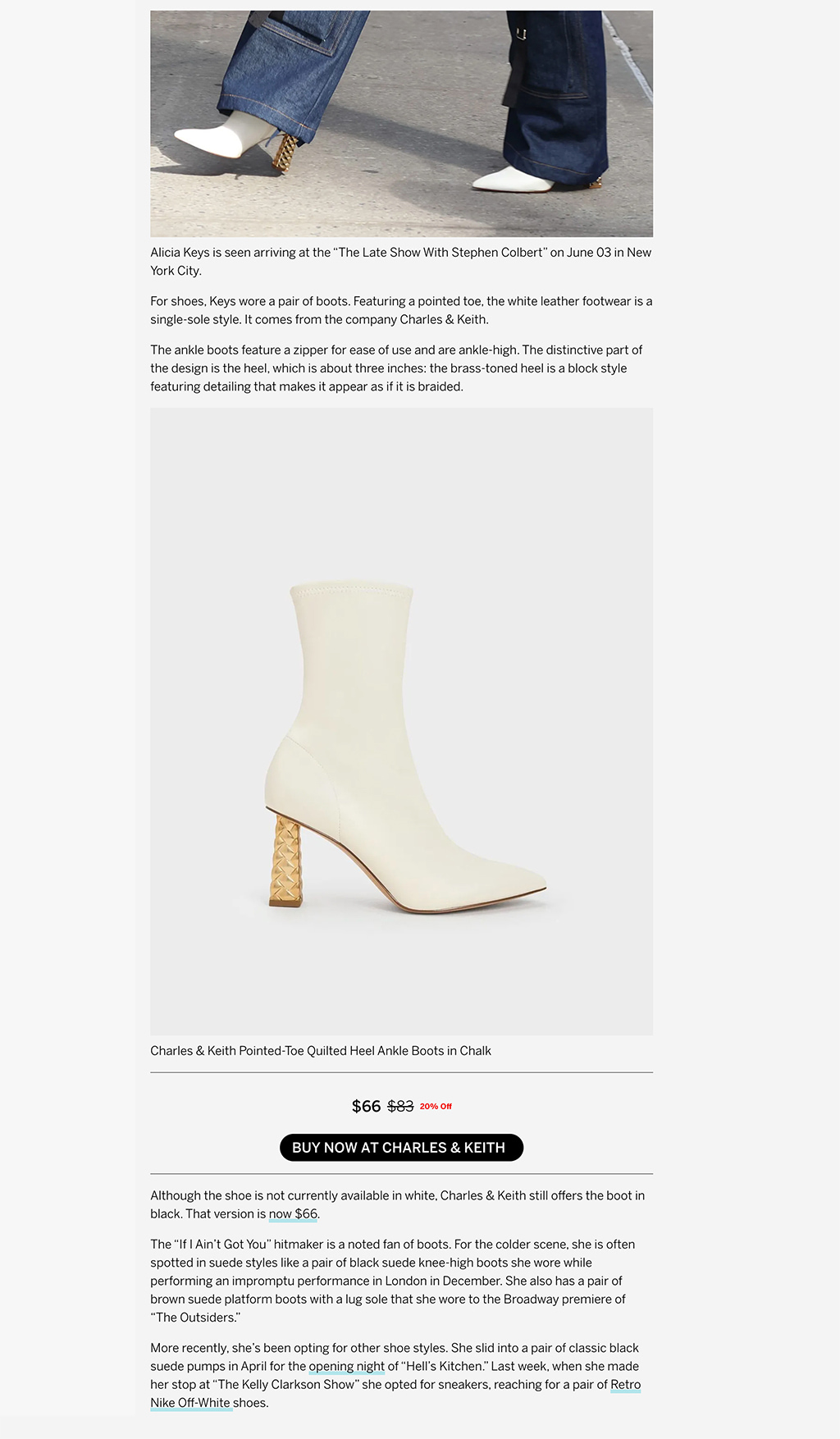The image size is (840, 1439).
Task: Click the "If I Ain't Got You" text
Action: pyautogui.click(x=209, y=1245)
